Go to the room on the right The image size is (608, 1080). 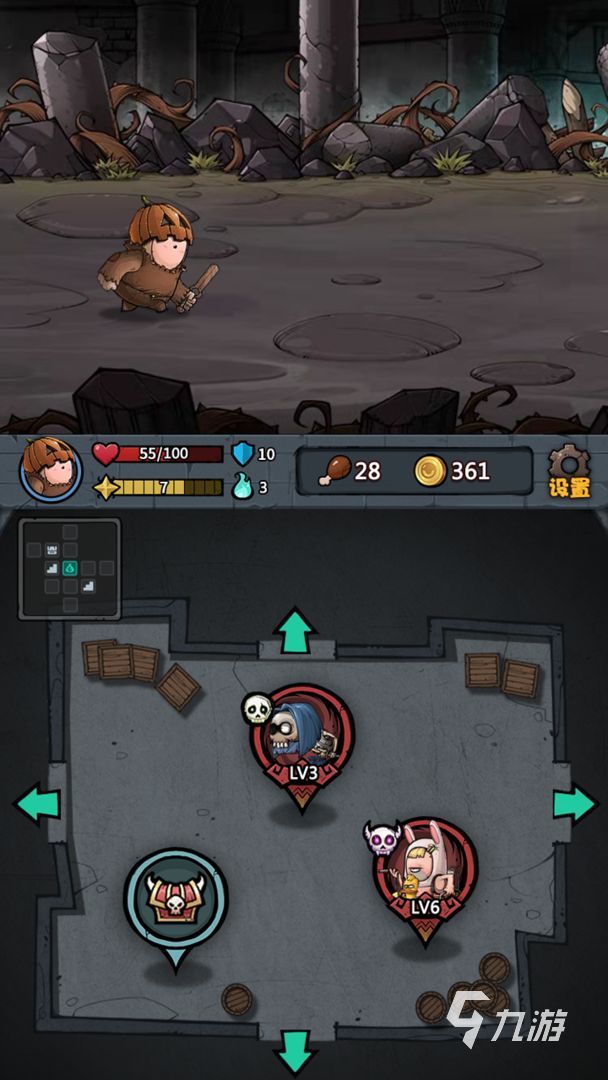click(x=573, y=804)
